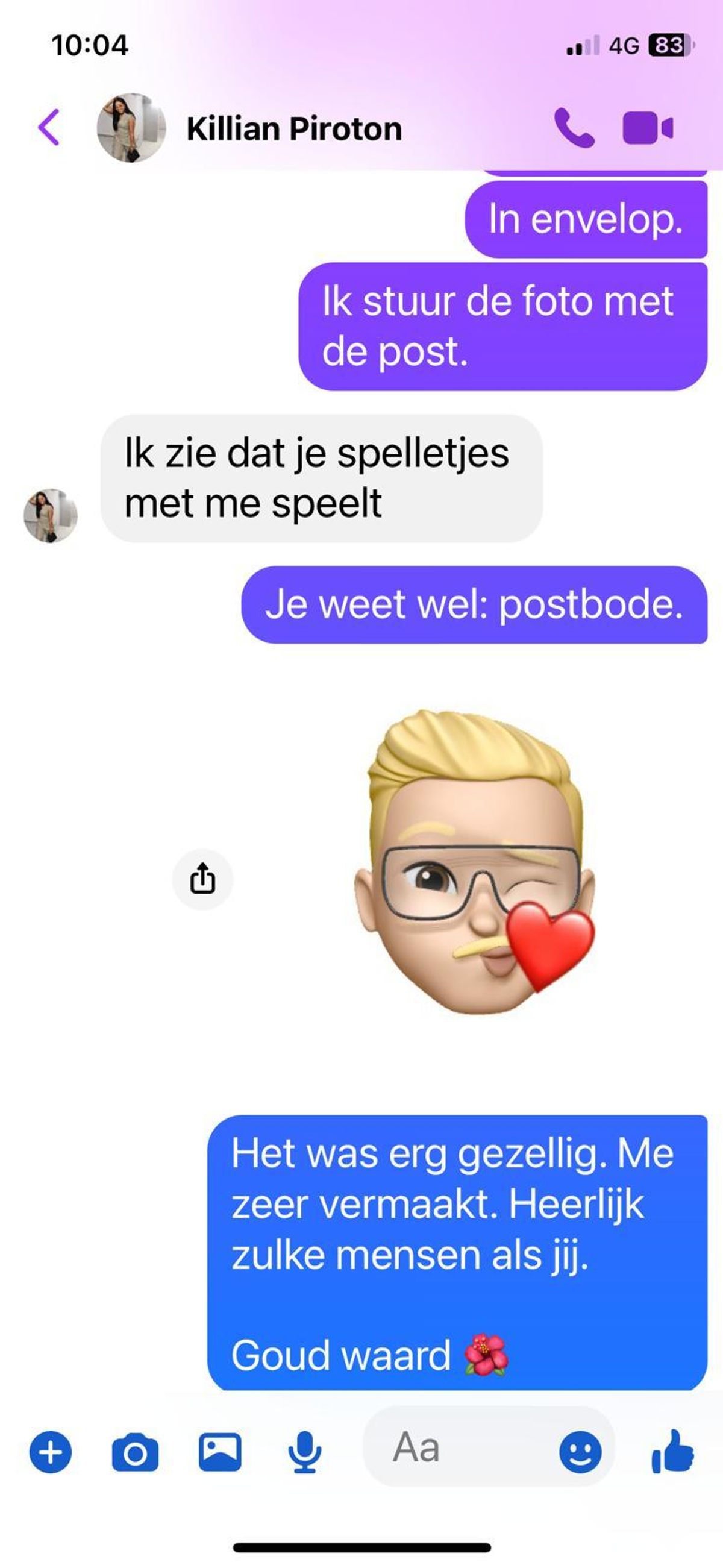This screenshot has height=1568, width=723.
Task: Go back to the chat list
Action: (x=49, y=128)
